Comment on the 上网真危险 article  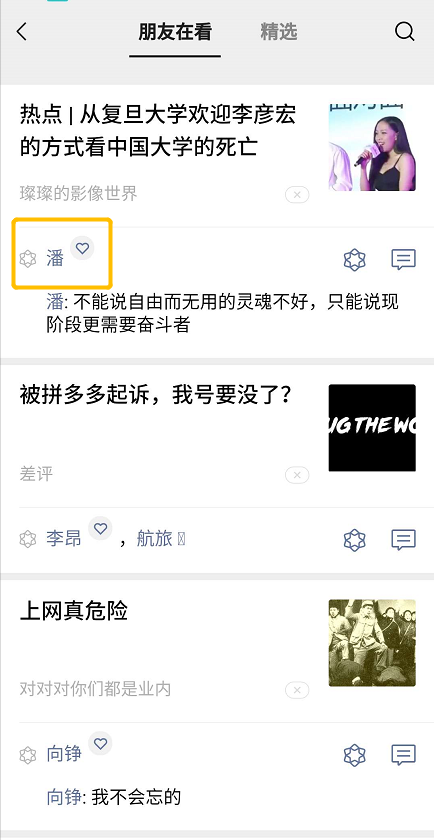pos(403,755)
